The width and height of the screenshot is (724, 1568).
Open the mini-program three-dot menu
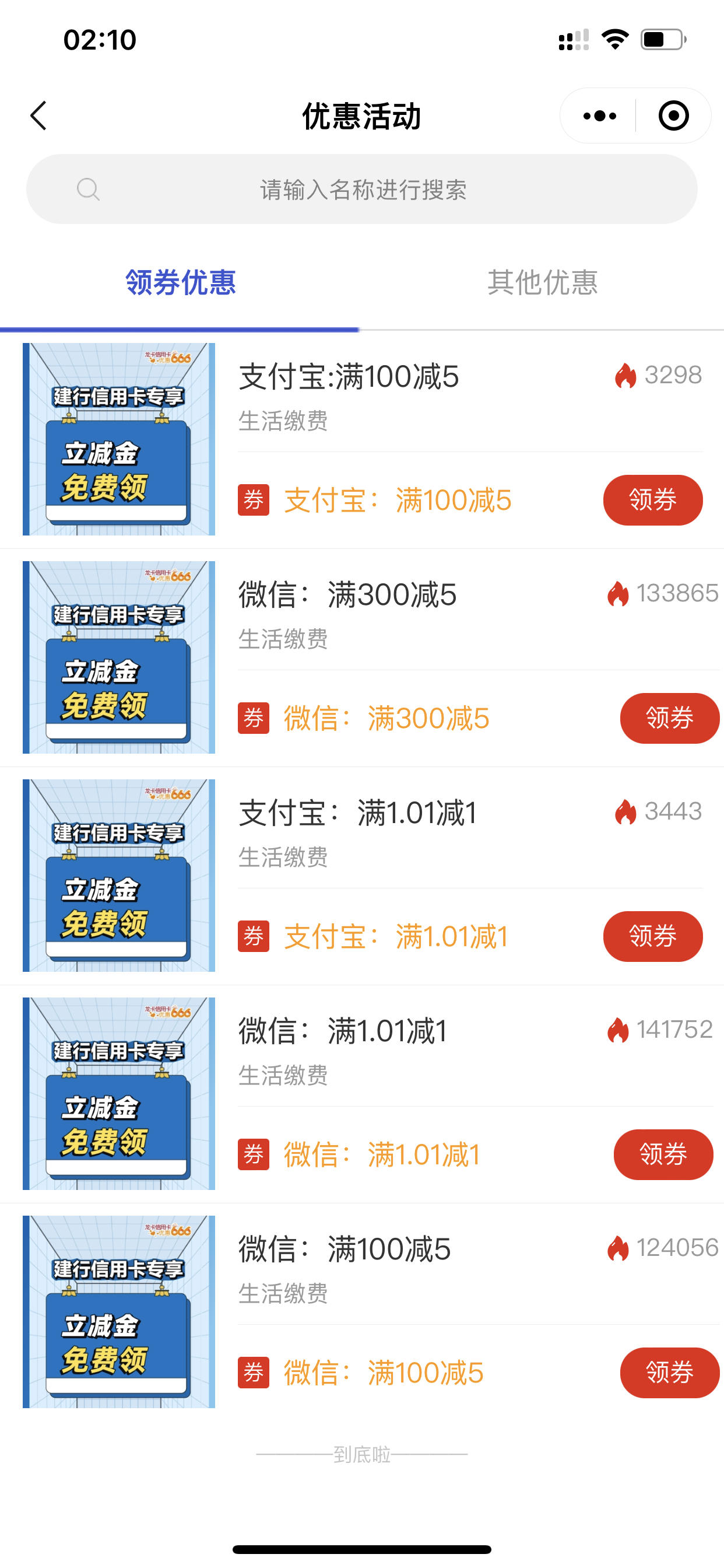click(x=599, y=116)
